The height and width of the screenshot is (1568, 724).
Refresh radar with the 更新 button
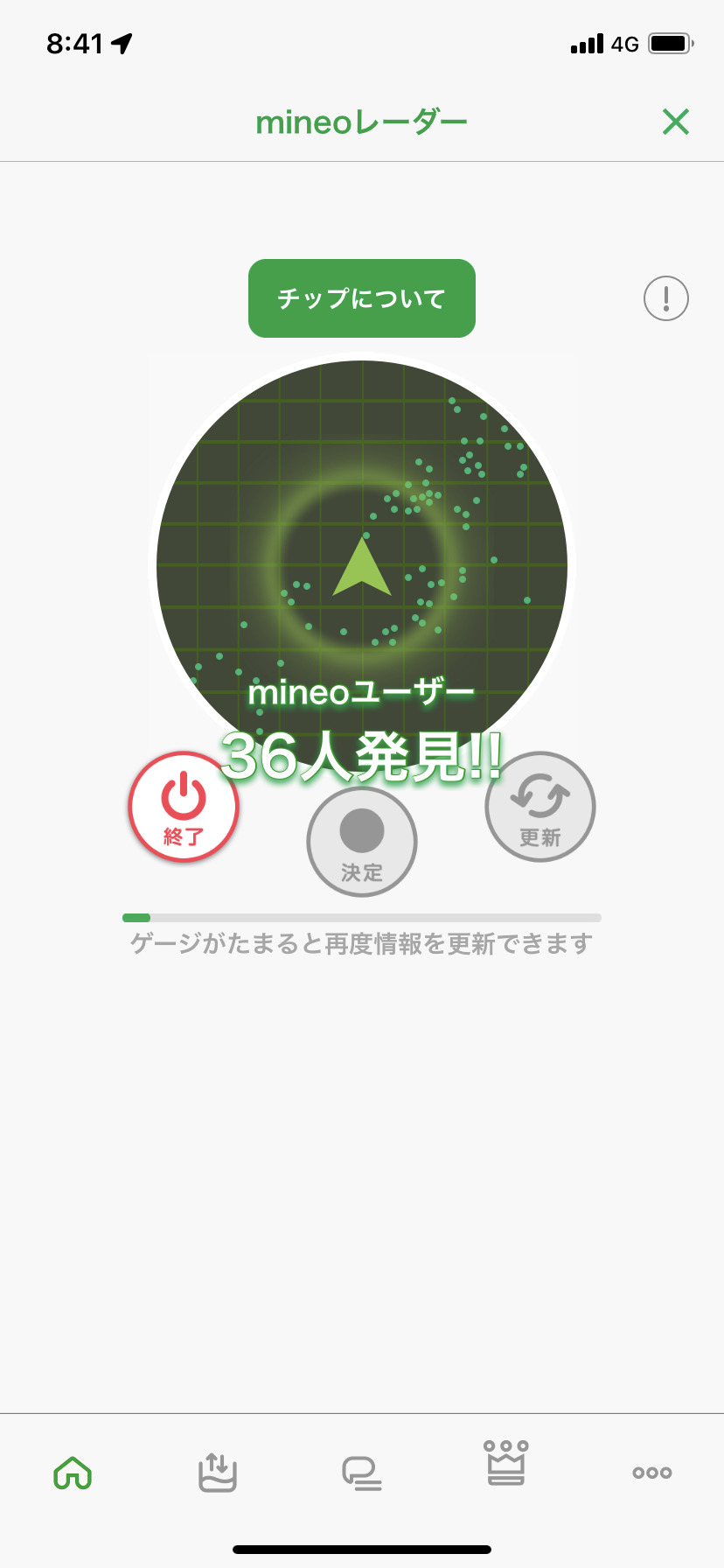[540, 807]
